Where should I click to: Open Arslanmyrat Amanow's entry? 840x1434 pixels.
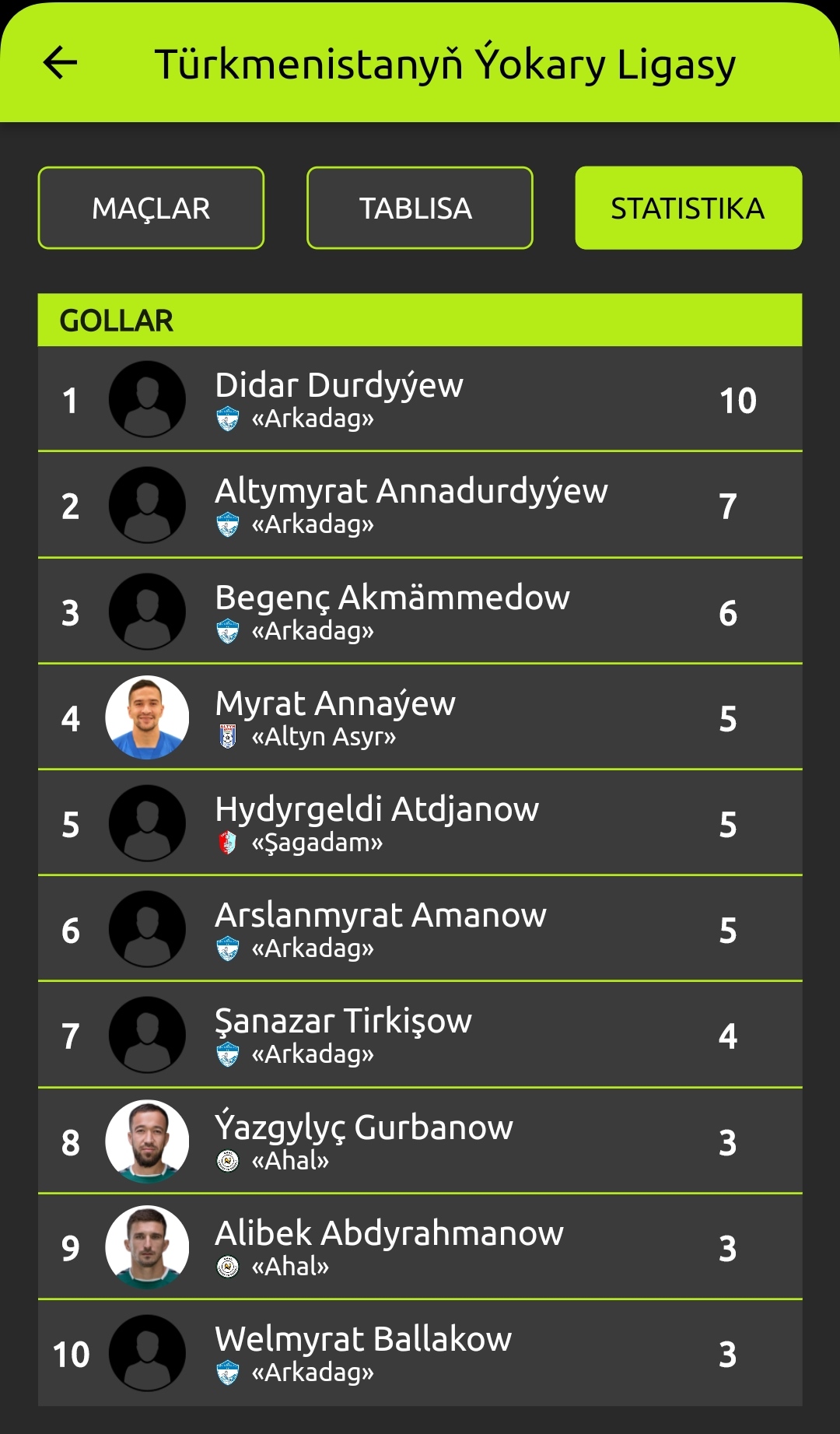click(419, 929)
